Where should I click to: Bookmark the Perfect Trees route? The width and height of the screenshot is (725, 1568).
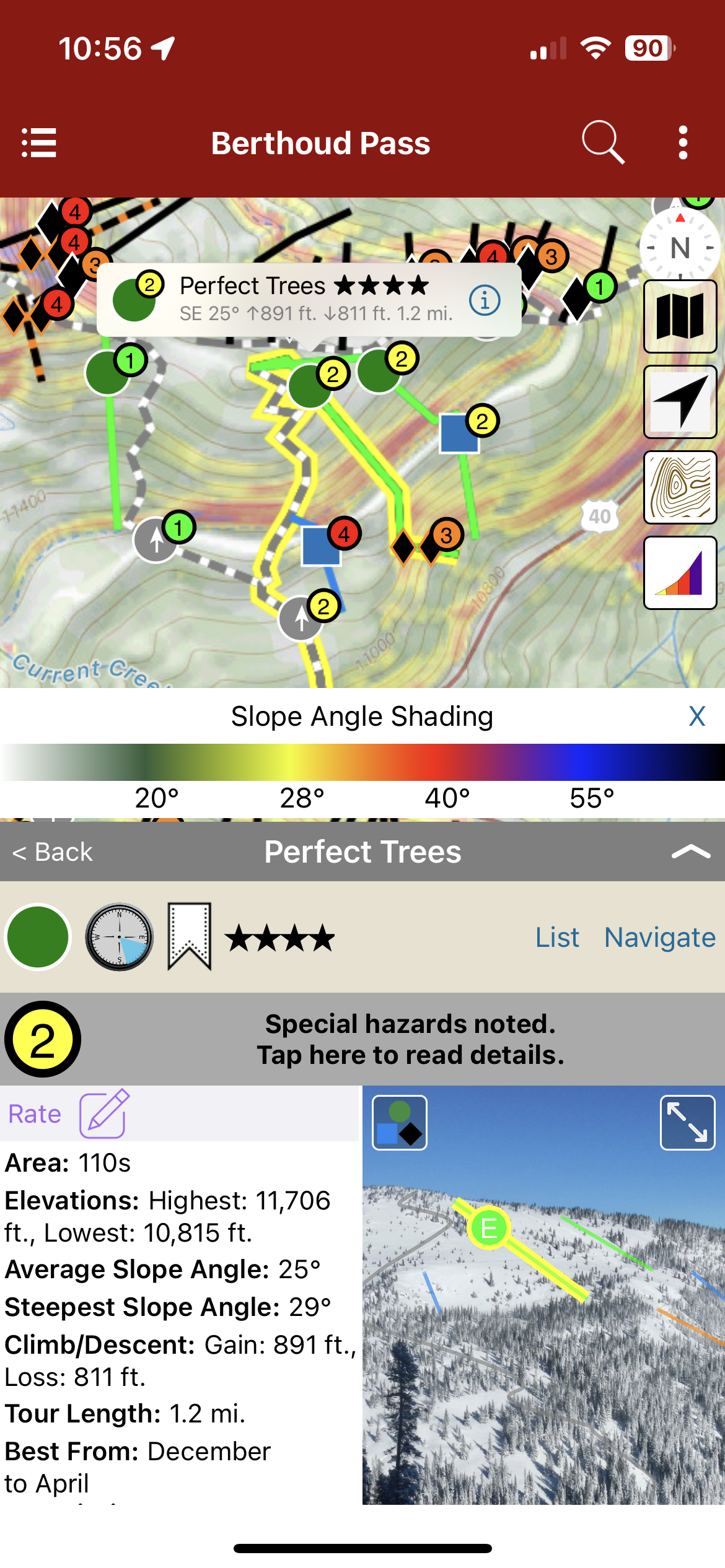point(190,936)
